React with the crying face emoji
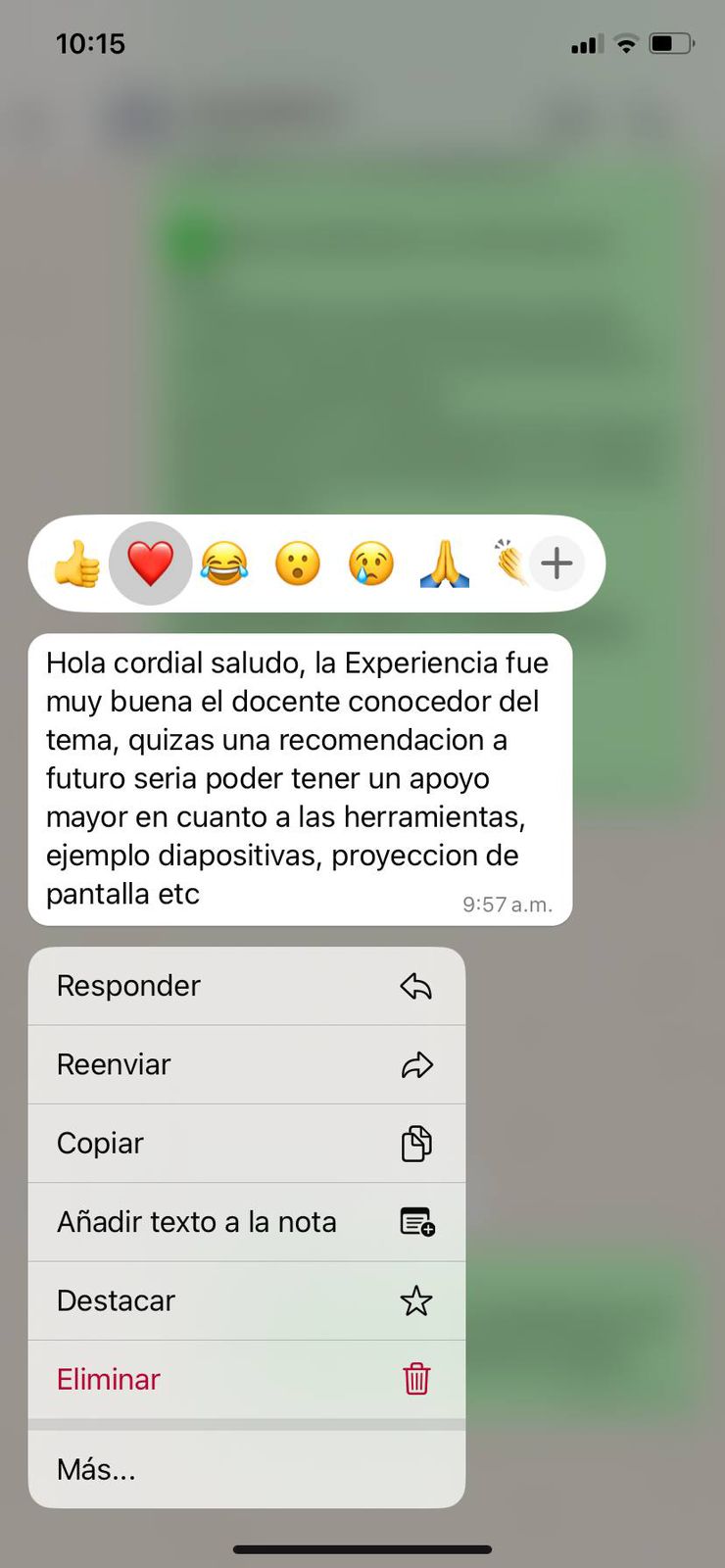 tap(371, 564)
